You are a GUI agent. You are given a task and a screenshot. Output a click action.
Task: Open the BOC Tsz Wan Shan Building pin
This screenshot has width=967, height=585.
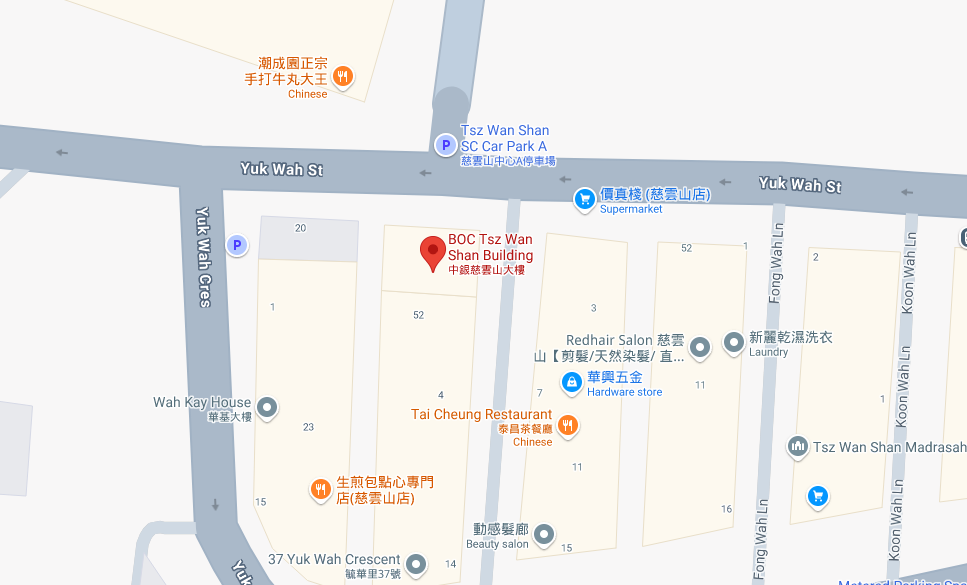tap(432, 253)
